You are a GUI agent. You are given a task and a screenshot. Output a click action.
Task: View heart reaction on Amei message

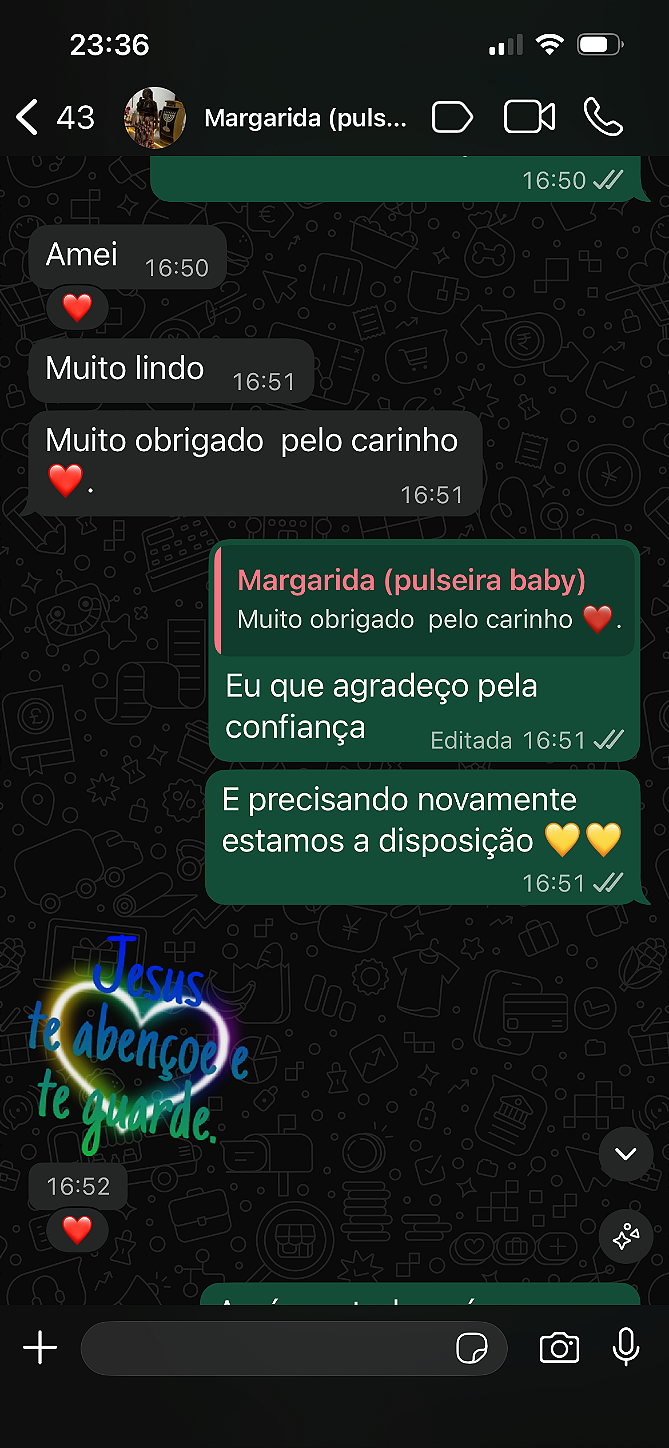tap(77, 307)
